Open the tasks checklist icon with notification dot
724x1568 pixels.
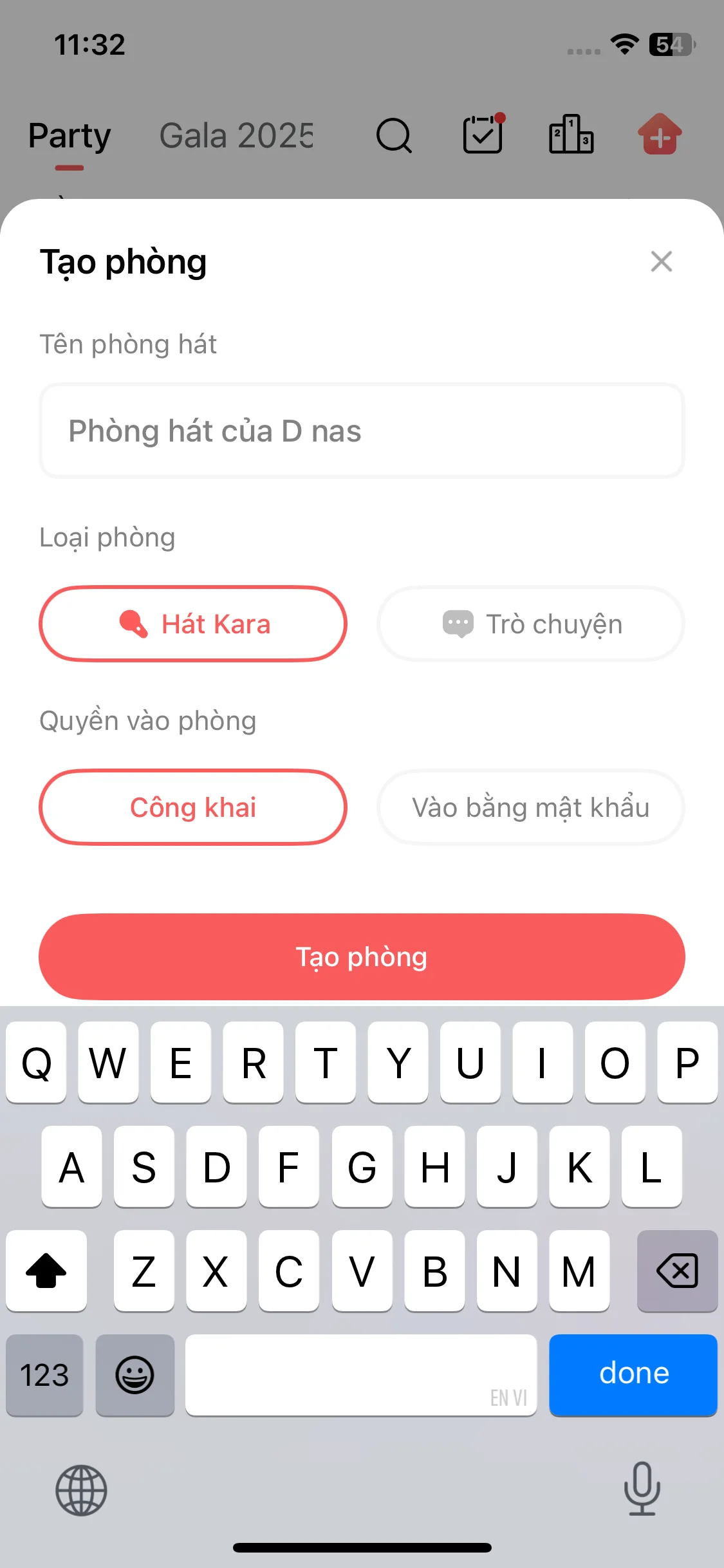point(483,135)
